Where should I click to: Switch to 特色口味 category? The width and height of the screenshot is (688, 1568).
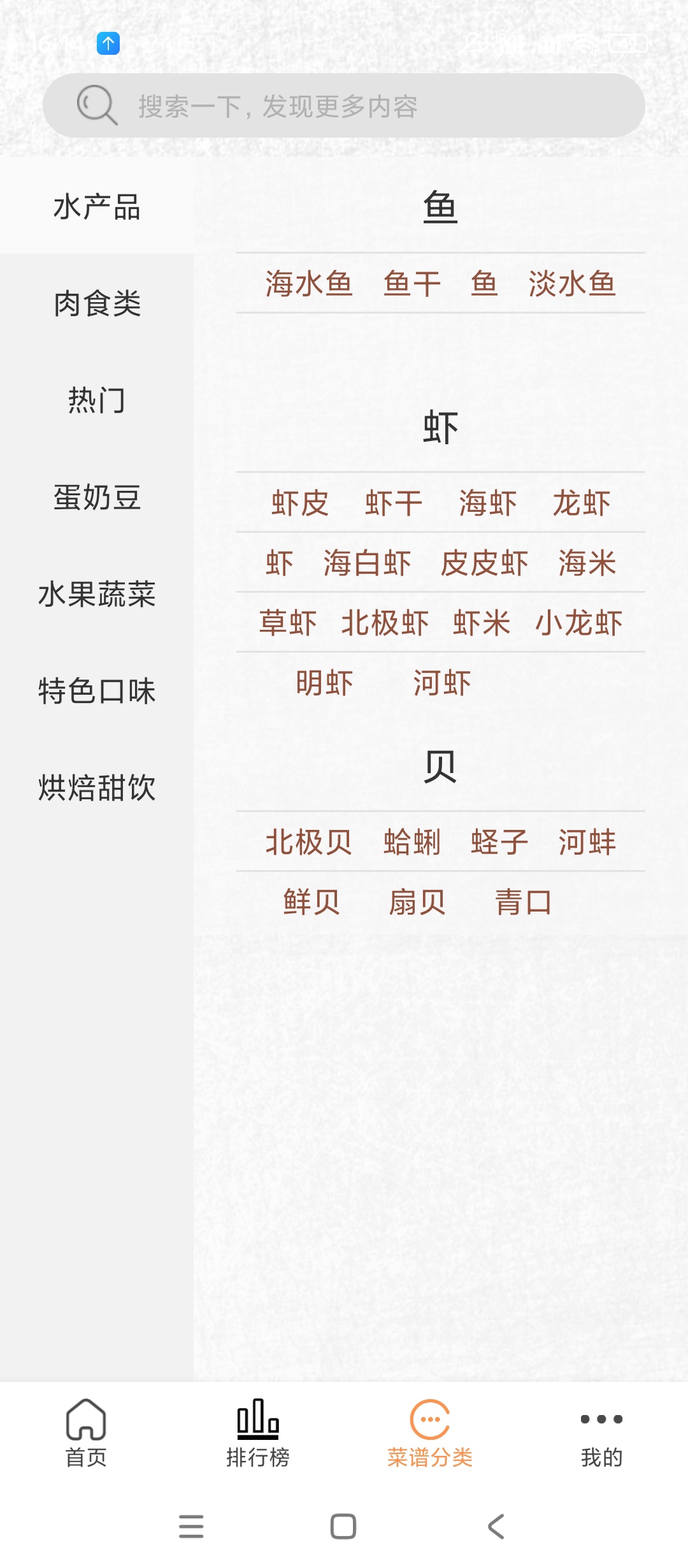[97, 691]
